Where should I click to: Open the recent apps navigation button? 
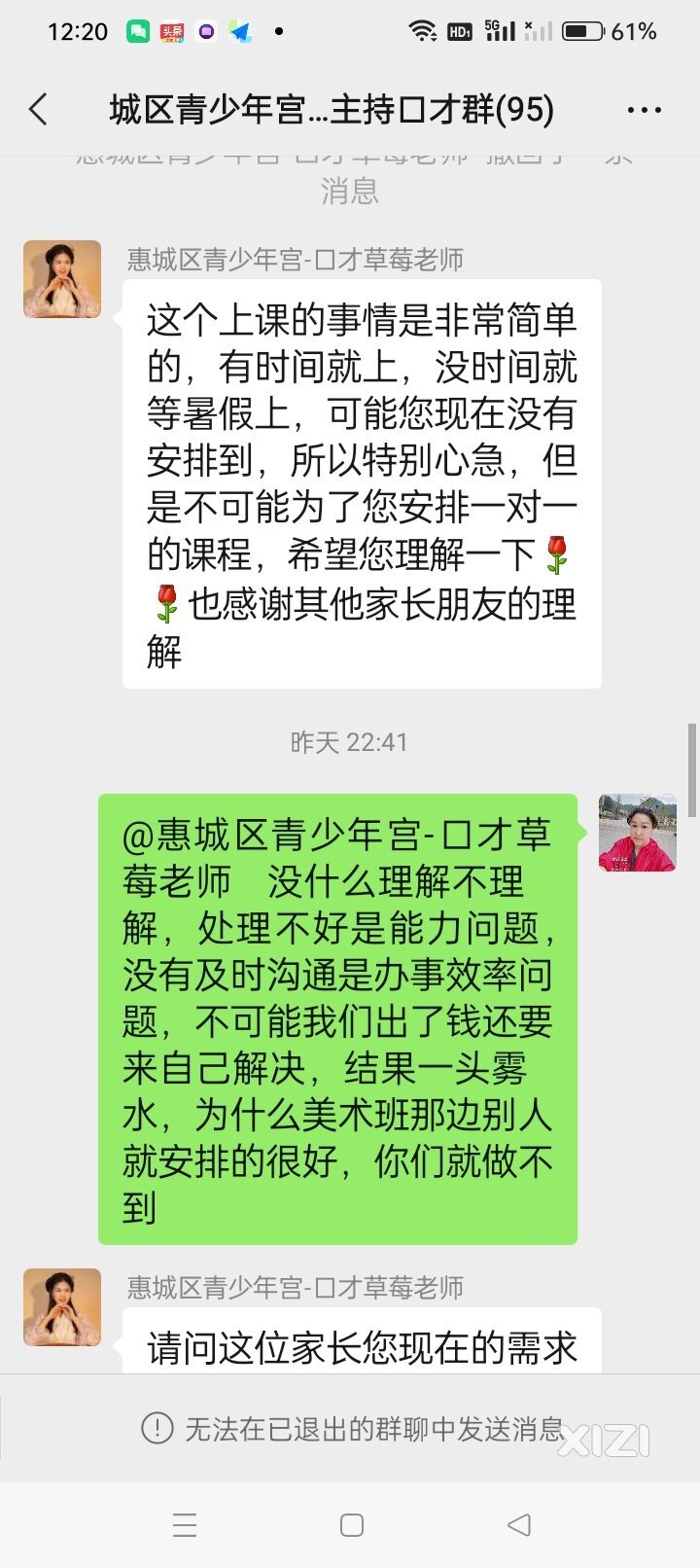tap(185, 1524)
